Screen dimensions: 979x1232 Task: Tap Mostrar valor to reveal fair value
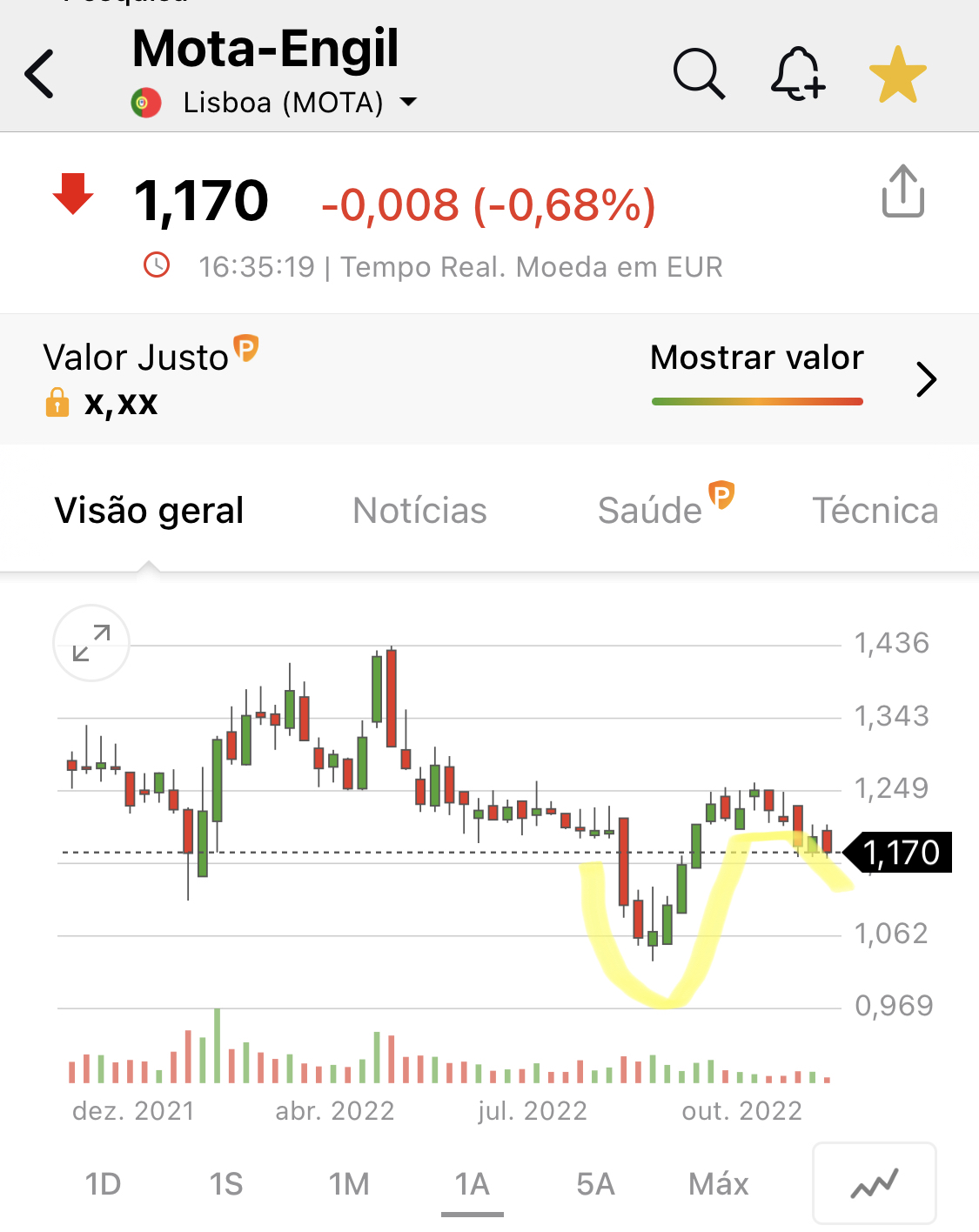pos(756,358)
